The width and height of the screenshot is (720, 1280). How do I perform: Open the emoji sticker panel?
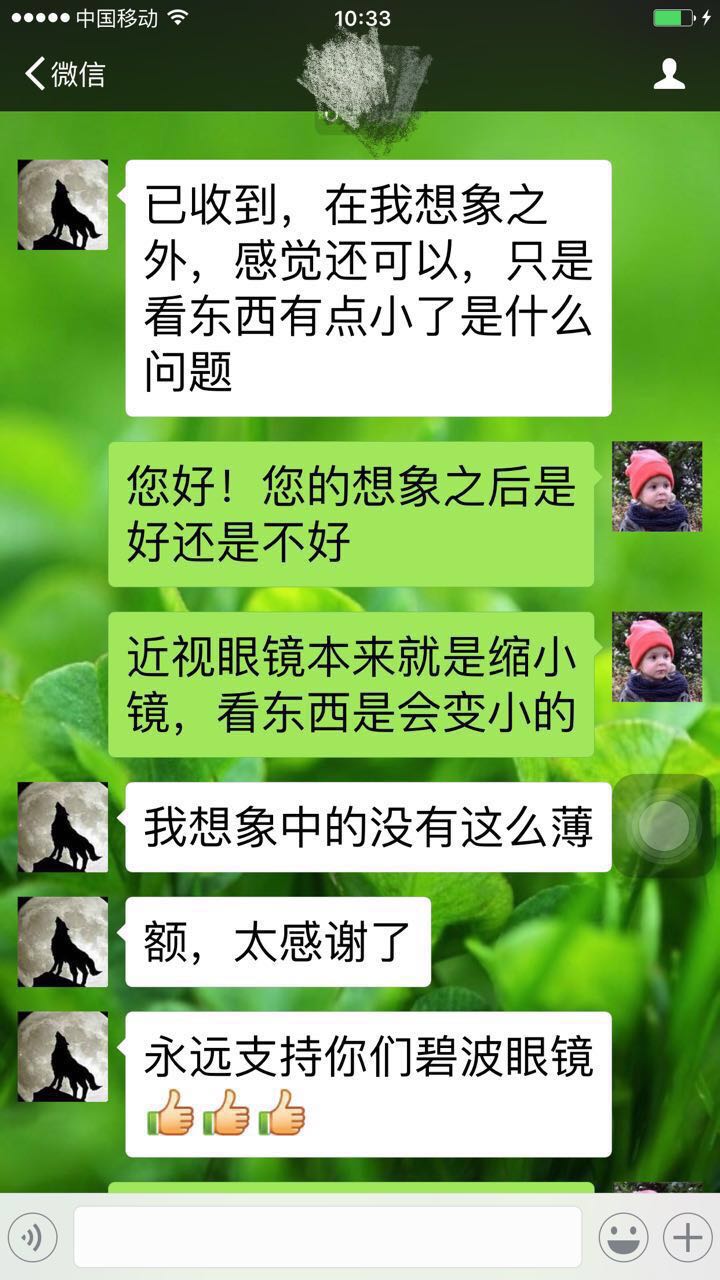click(x=623, y=1238)
